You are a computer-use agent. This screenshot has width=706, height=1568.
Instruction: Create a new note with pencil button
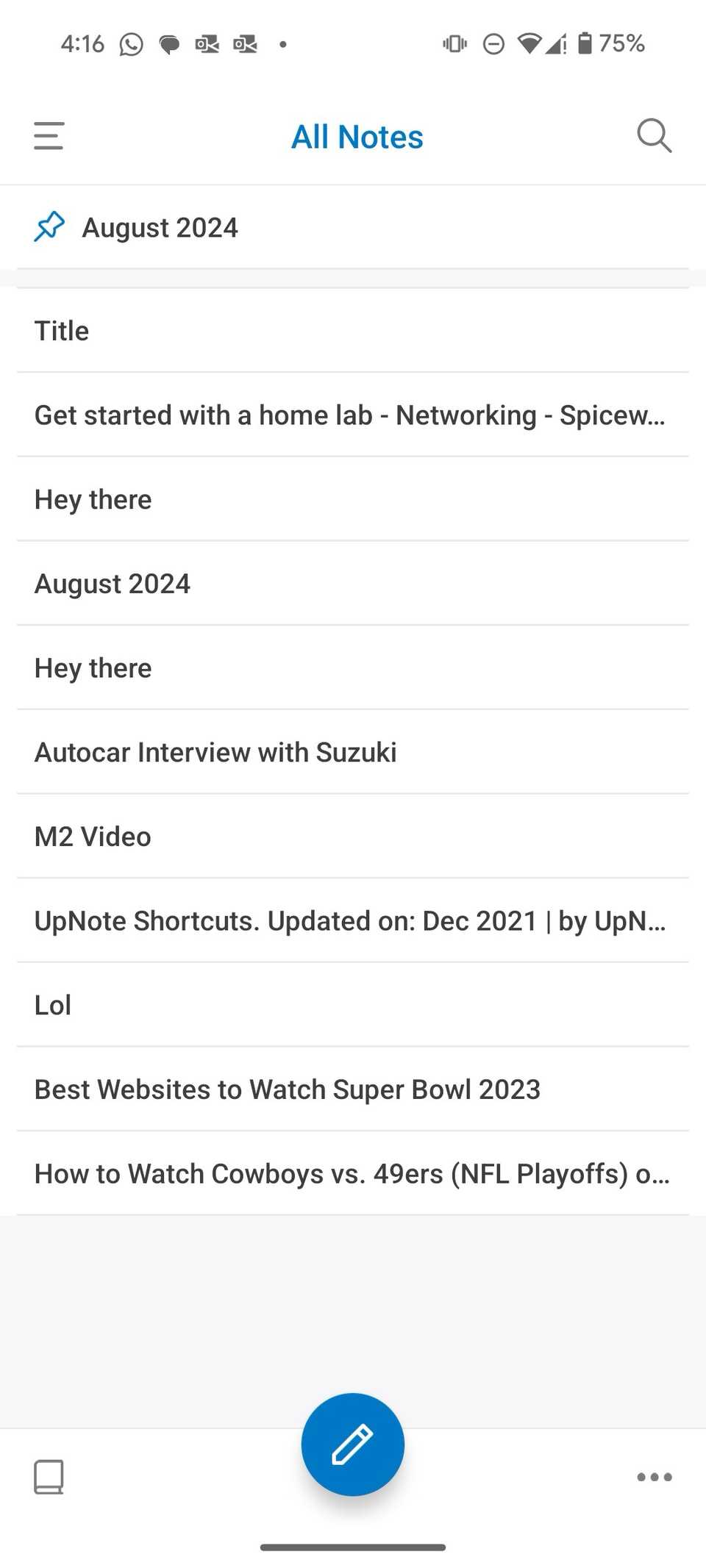pyautogui.click(x=353, y=1445)
